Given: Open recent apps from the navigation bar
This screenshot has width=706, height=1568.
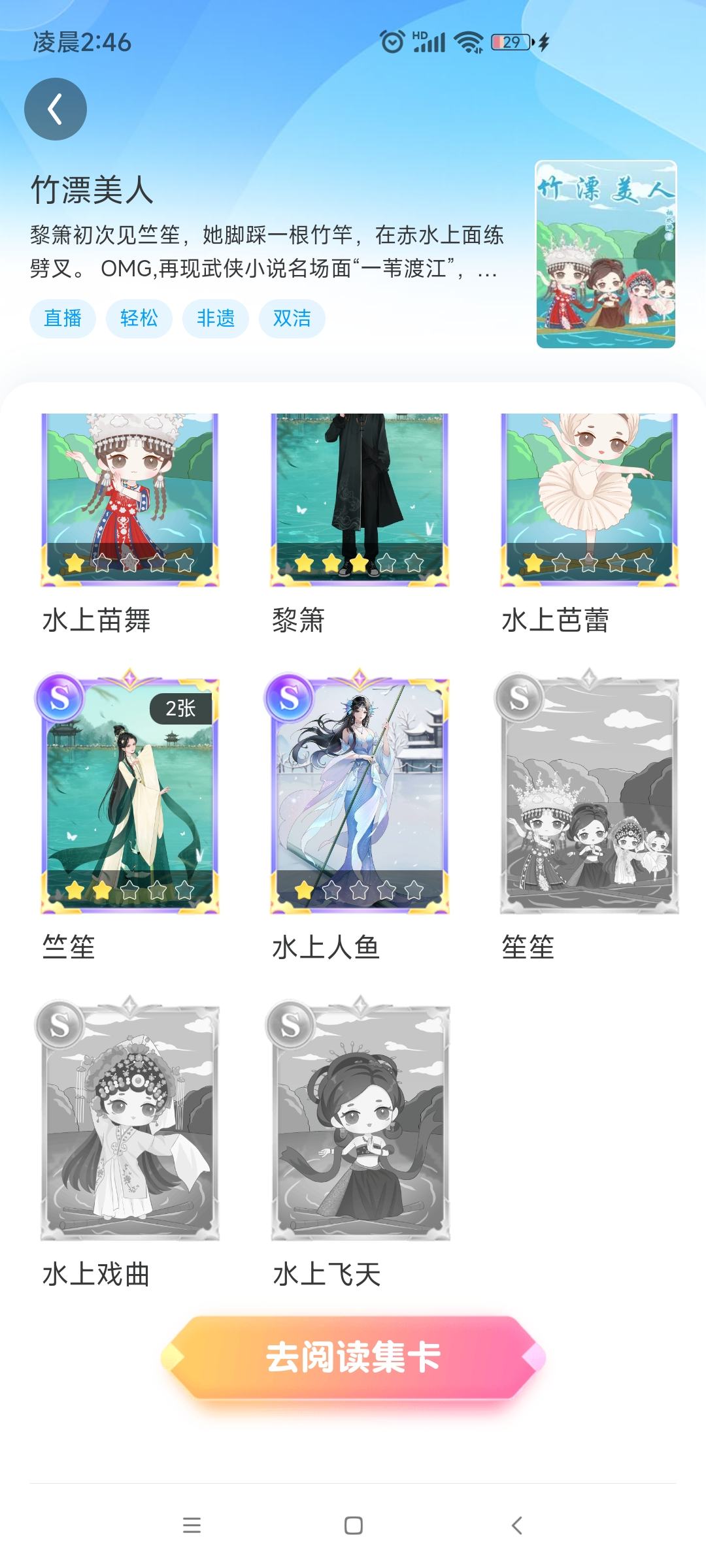Looking at the screenshot, I should click(192, 1526).
